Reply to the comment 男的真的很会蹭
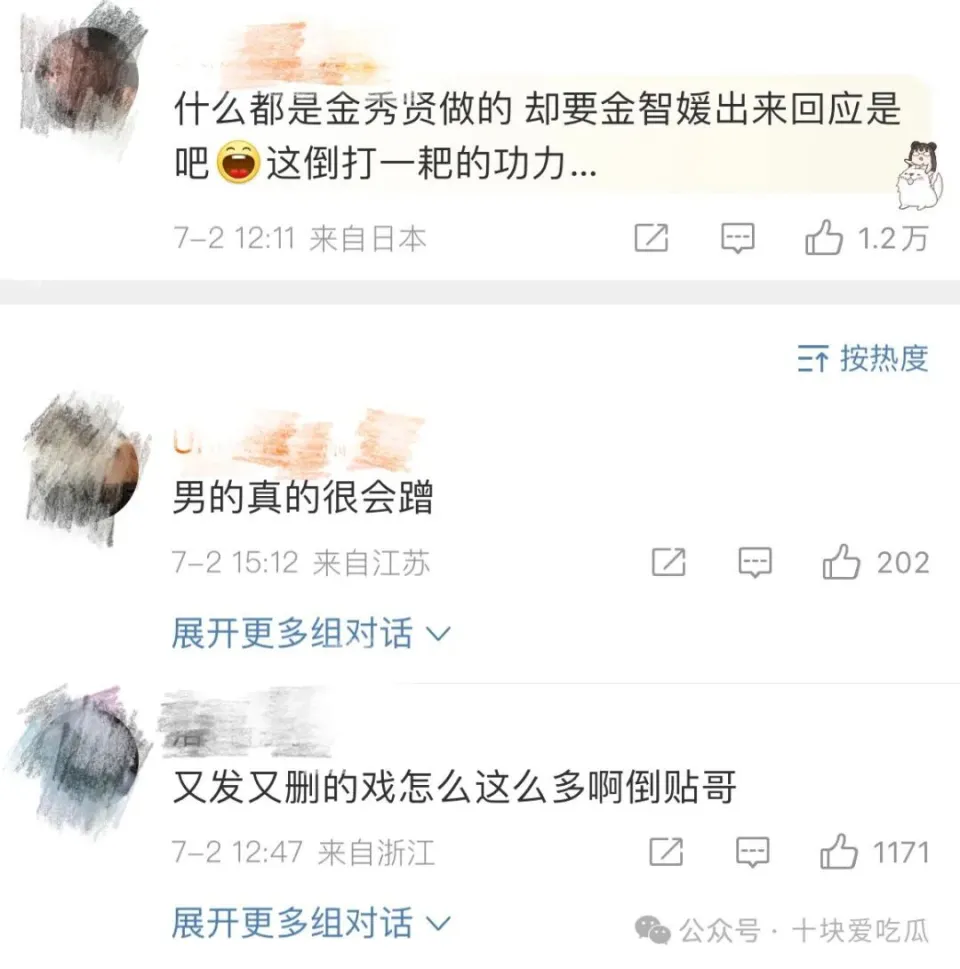This screenshot has height=969, width=960. [755, 563]
